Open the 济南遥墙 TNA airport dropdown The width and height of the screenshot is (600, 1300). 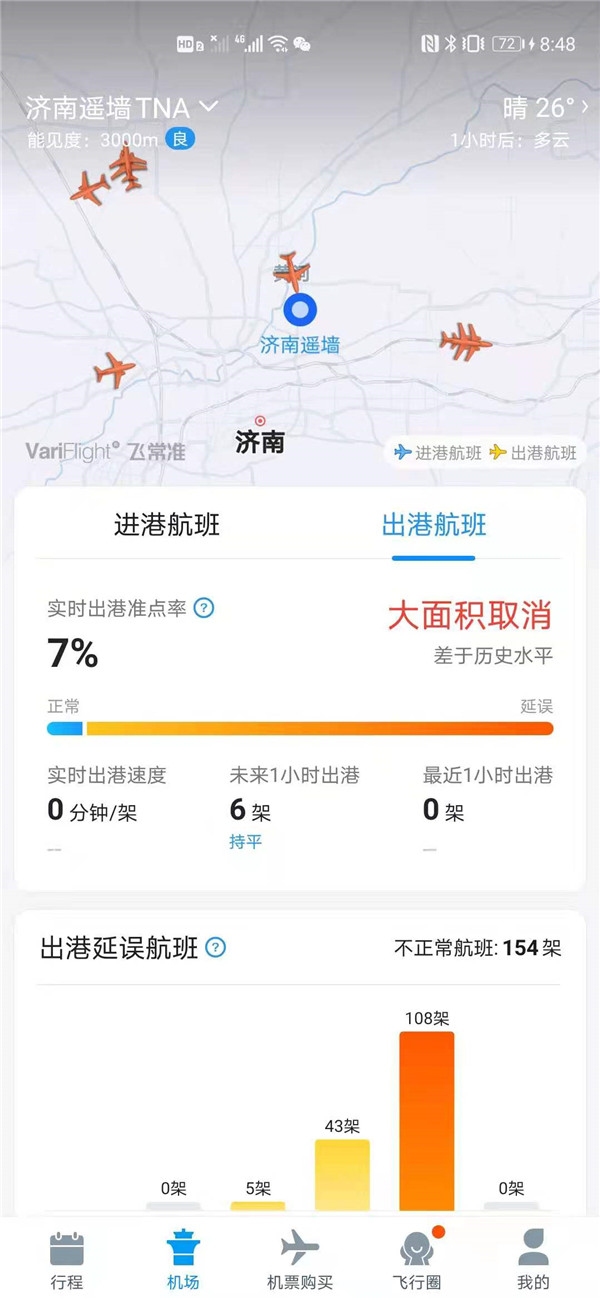coord(122,107)
